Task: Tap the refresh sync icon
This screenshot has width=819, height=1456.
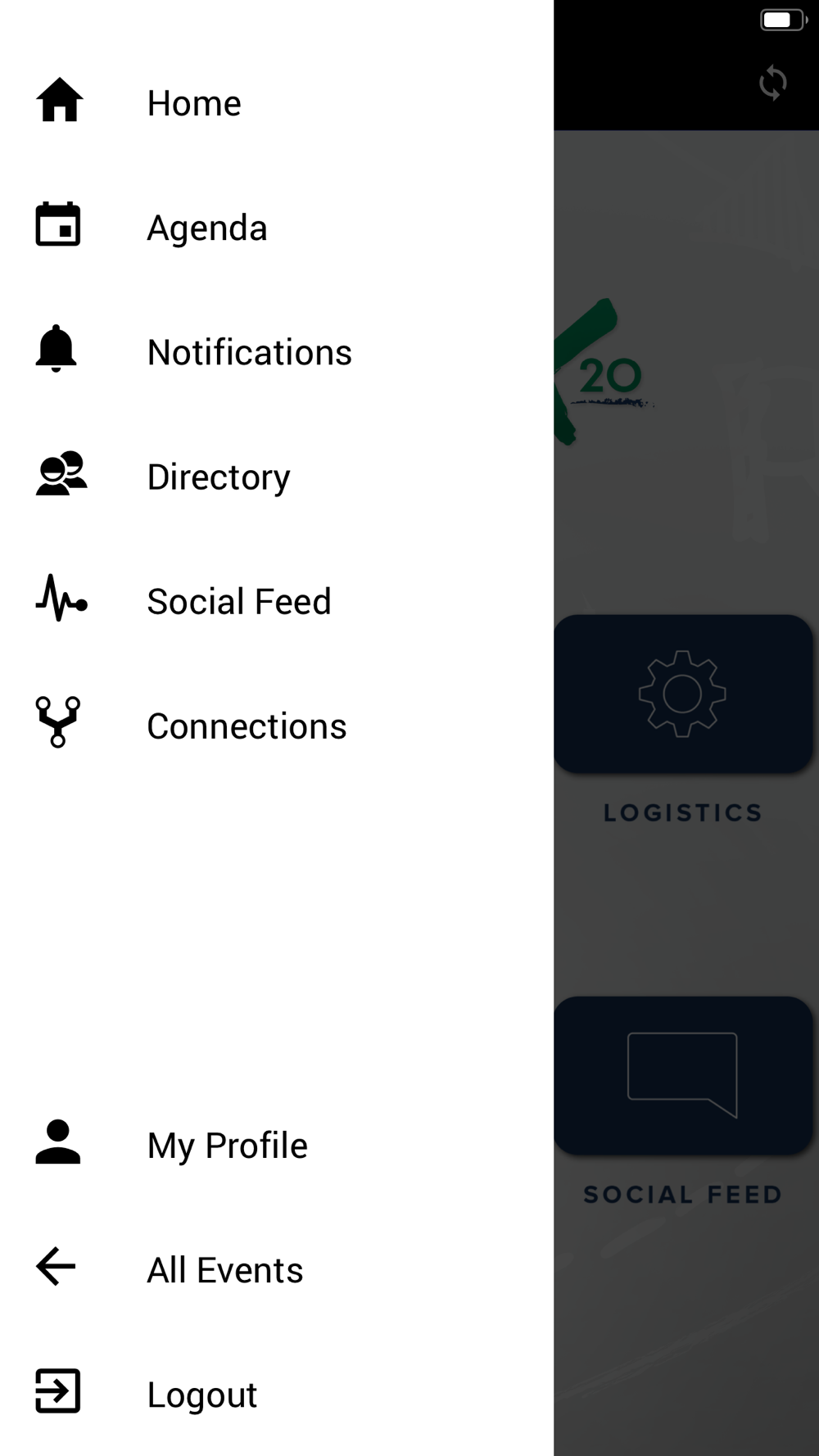Action: click(x=772, y=84)
